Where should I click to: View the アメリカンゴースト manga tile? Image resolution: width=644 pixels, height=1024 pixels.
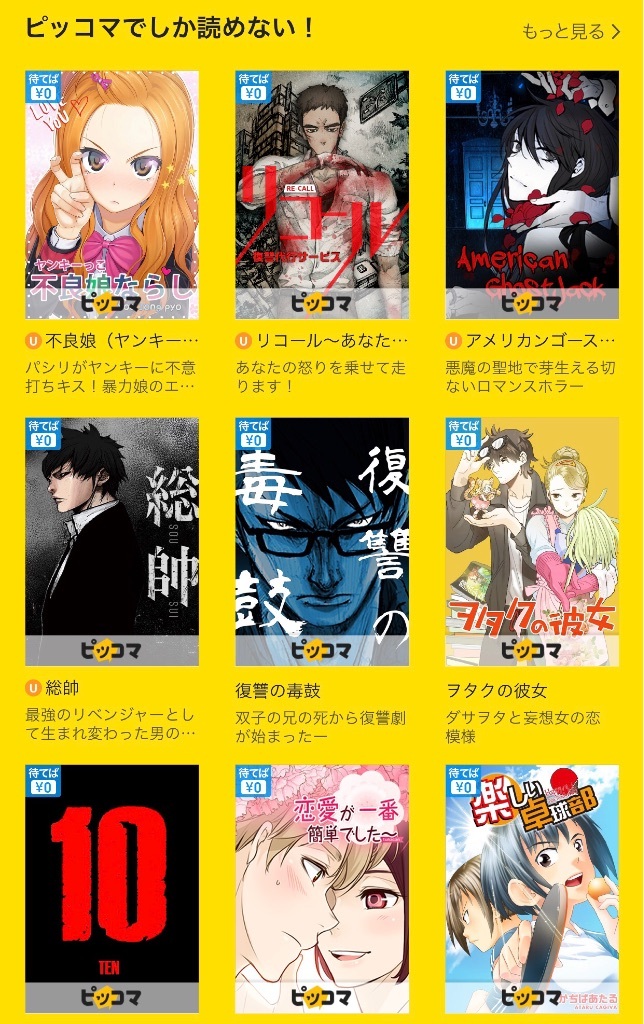(532, 194)
